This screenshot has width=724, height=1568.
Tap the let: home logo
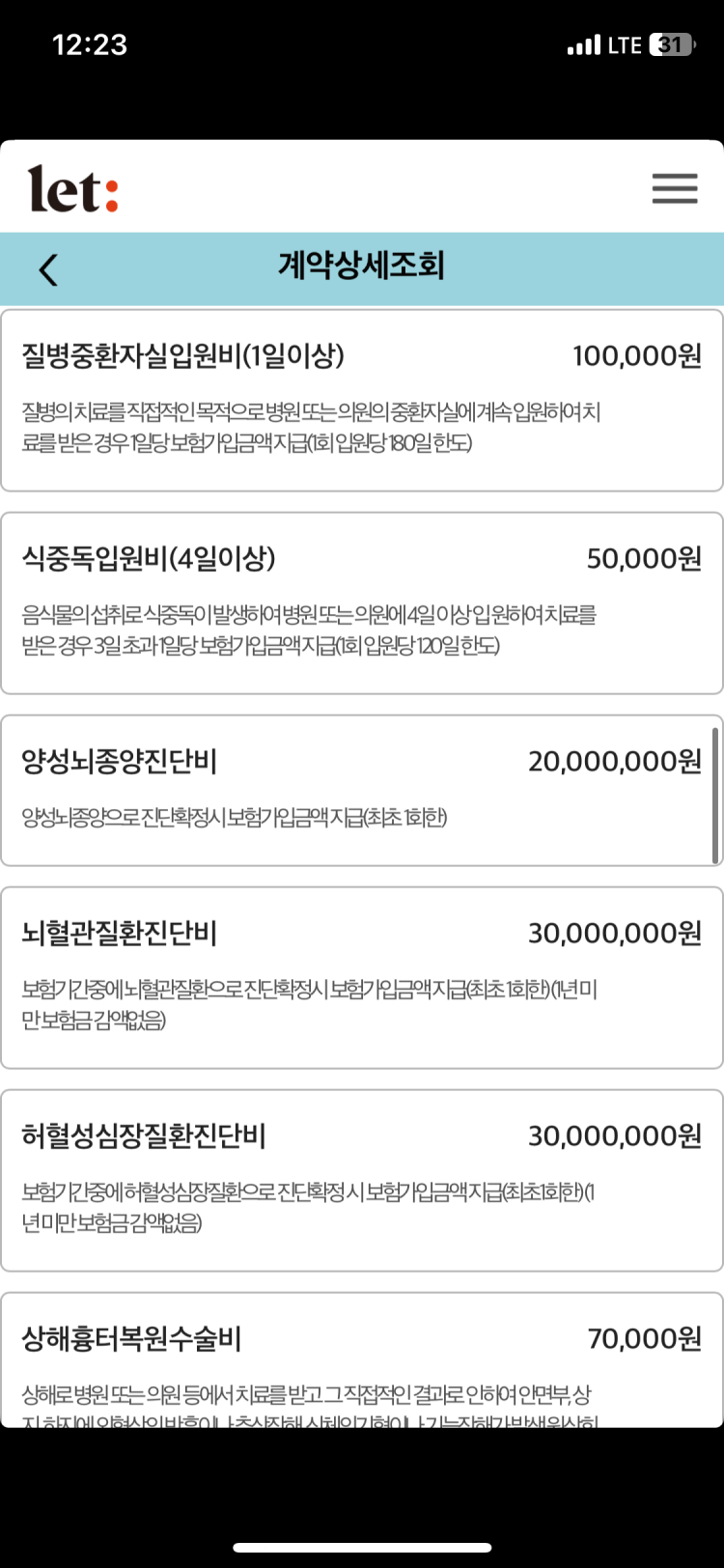(x=72, y=188)
